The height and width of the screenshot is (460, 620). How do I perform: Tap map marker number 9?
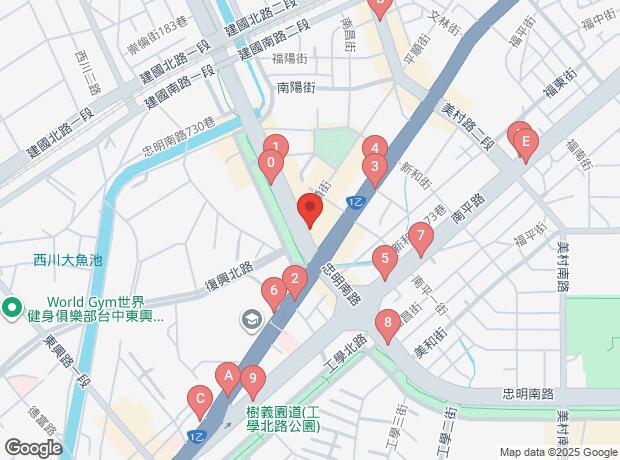pos(254,379)
